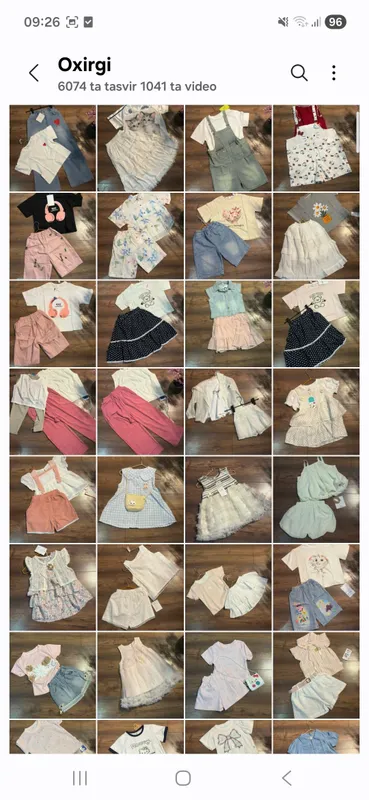
Task: Open photo of pink sleeveless dress with ruffle hem
Action: coord(140,675)
